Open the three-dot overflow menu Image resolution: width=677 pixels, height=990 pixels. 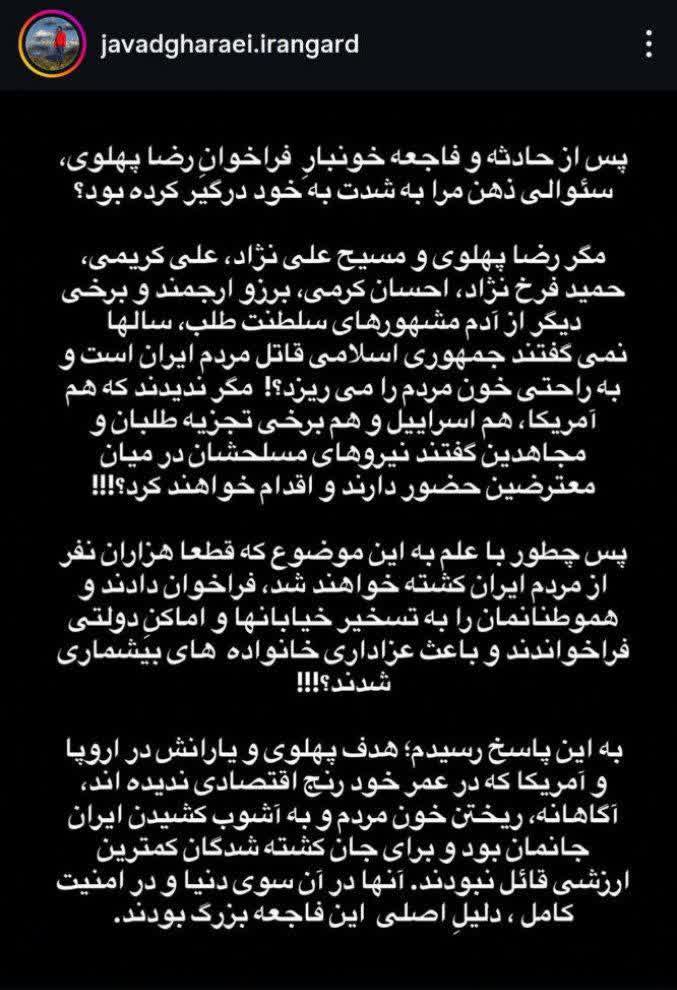(x=648, y=44)
